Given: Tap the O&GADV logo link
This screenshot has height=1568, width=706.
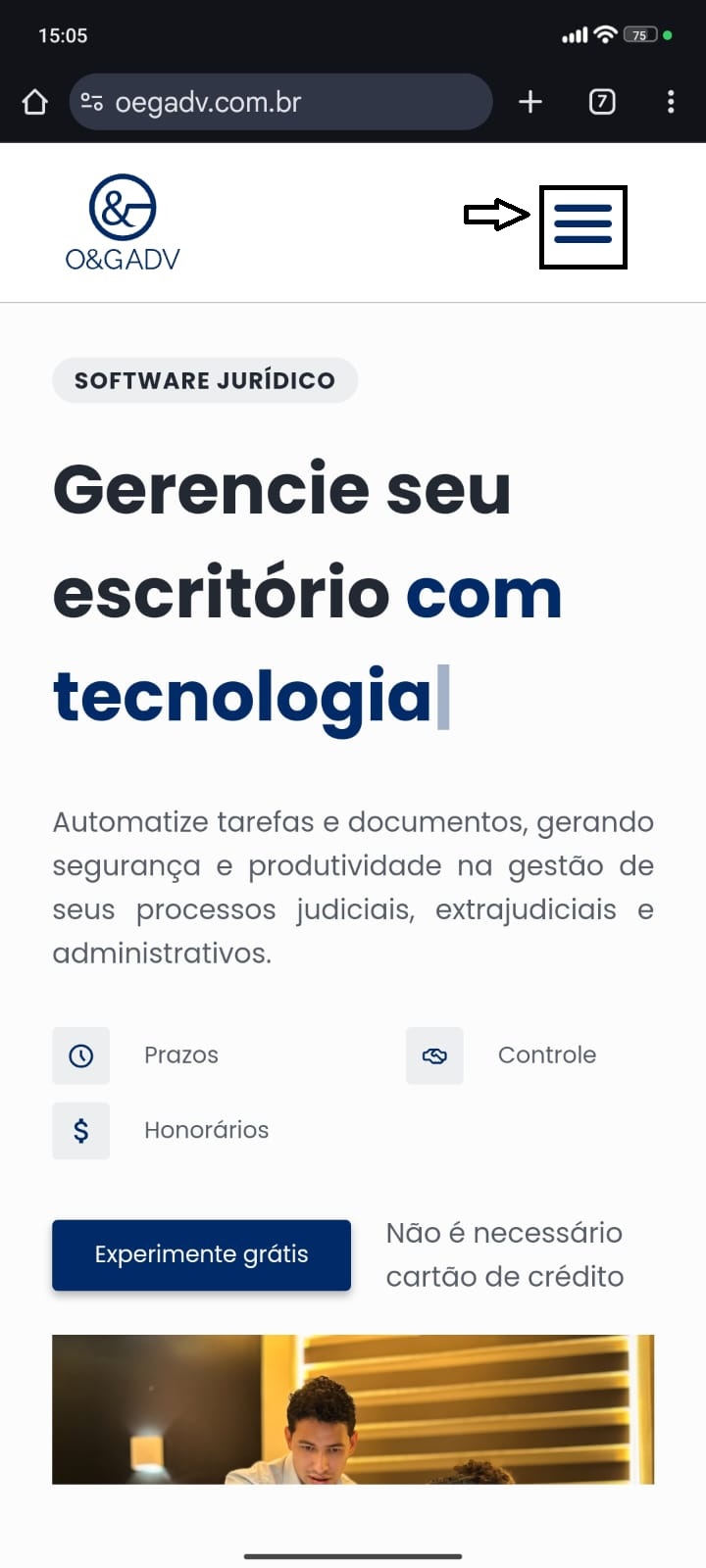Looking at the screenshot, I should click(123, 222).
